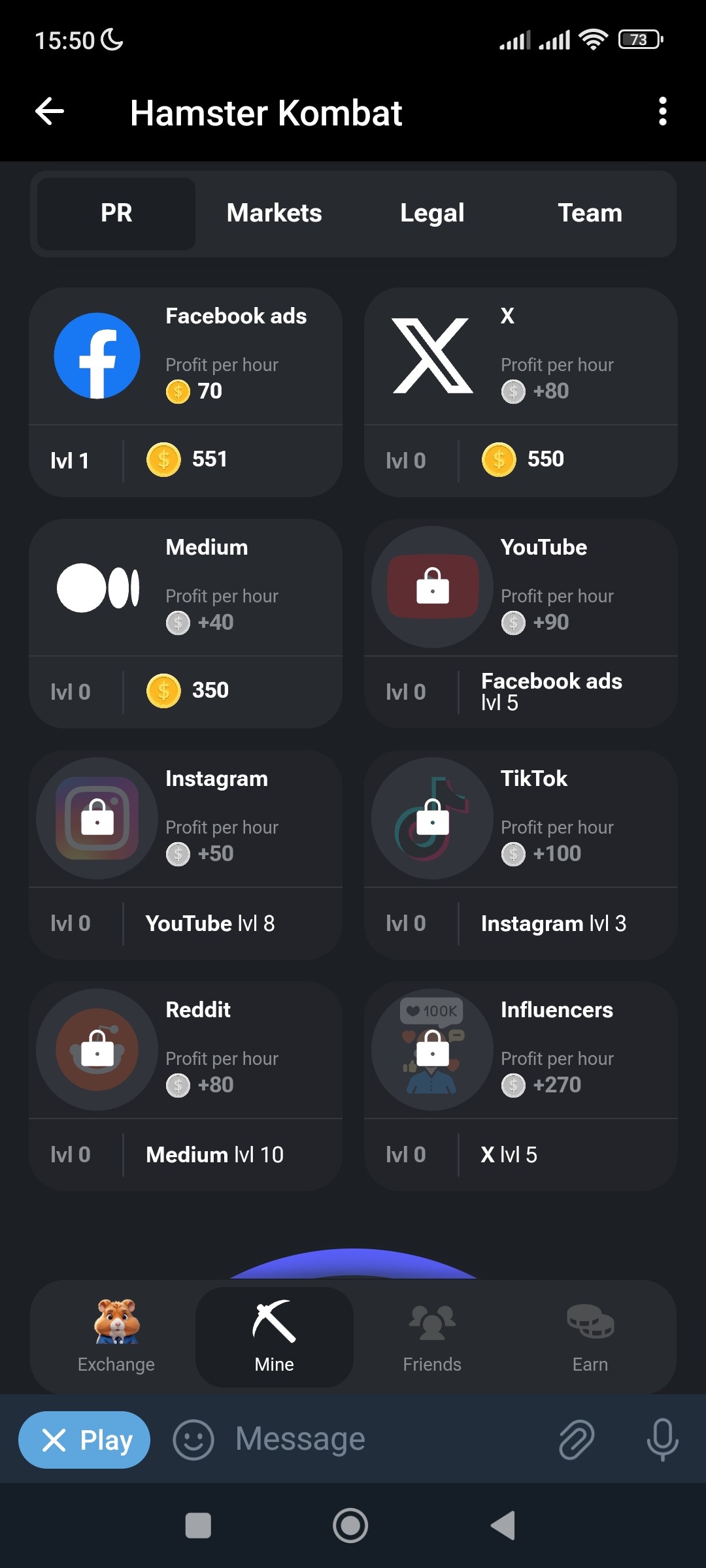Select the PR tab
The image size is (706, 1568).
tap(116, 214)
